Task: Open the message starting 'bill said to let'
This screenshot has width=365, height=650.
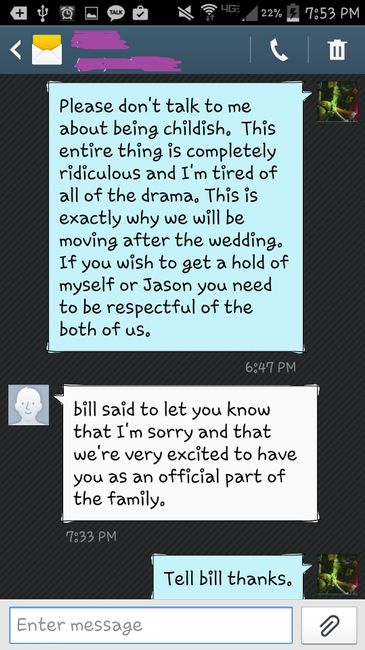Action: click(190, 453)
